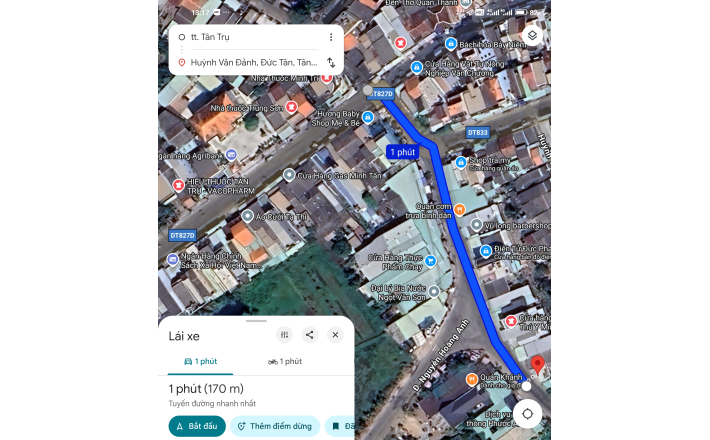Screen dimensions: 710x440
Task: Open map layers selector
Action: tap(532, 35)
